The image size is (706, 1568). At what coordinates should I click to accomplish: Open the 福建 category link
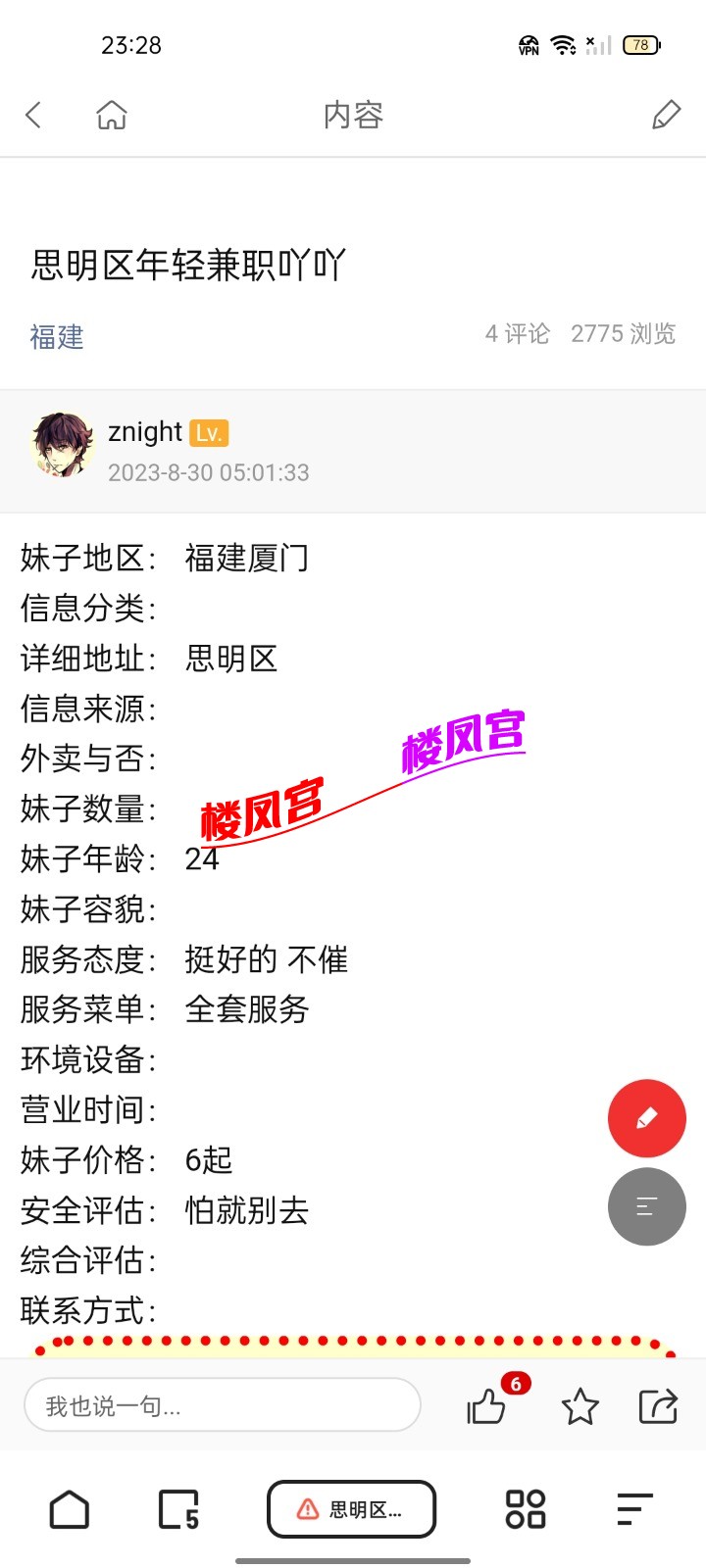[57, 336]
